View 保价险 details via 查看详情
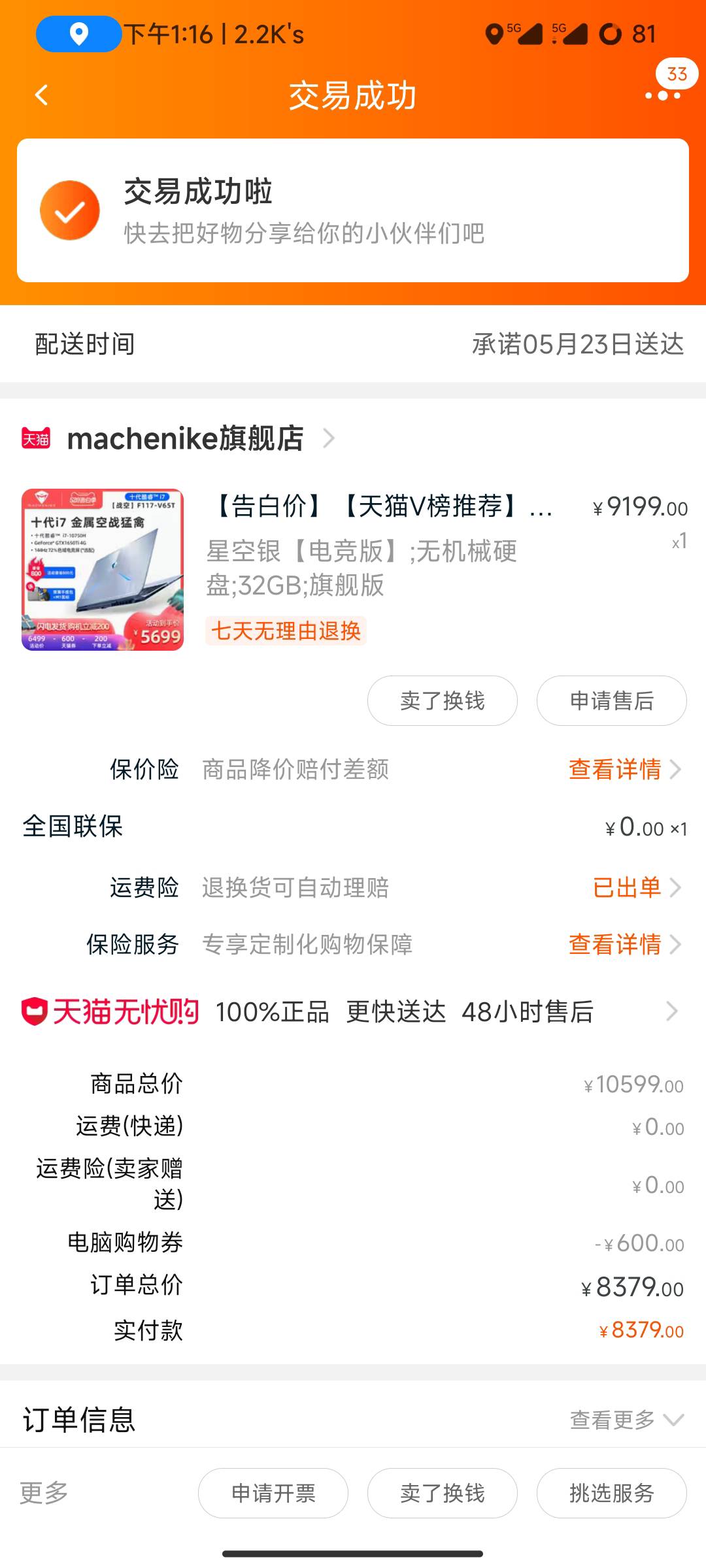This screenshot has height=1568, width=706. (x=624, y=769)
